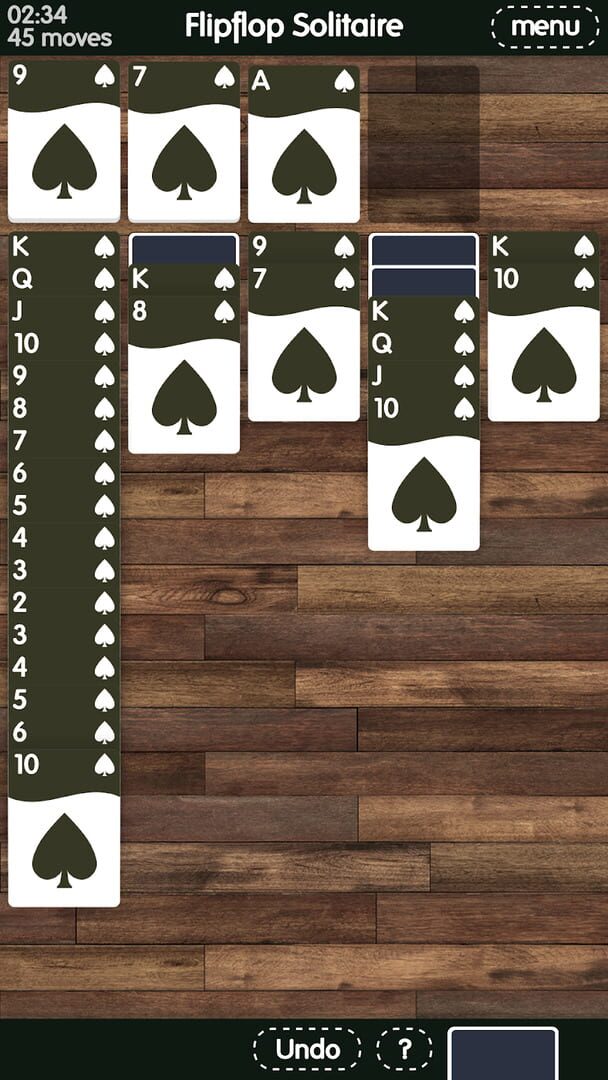Undo the last move

(x=307, y=1049)
